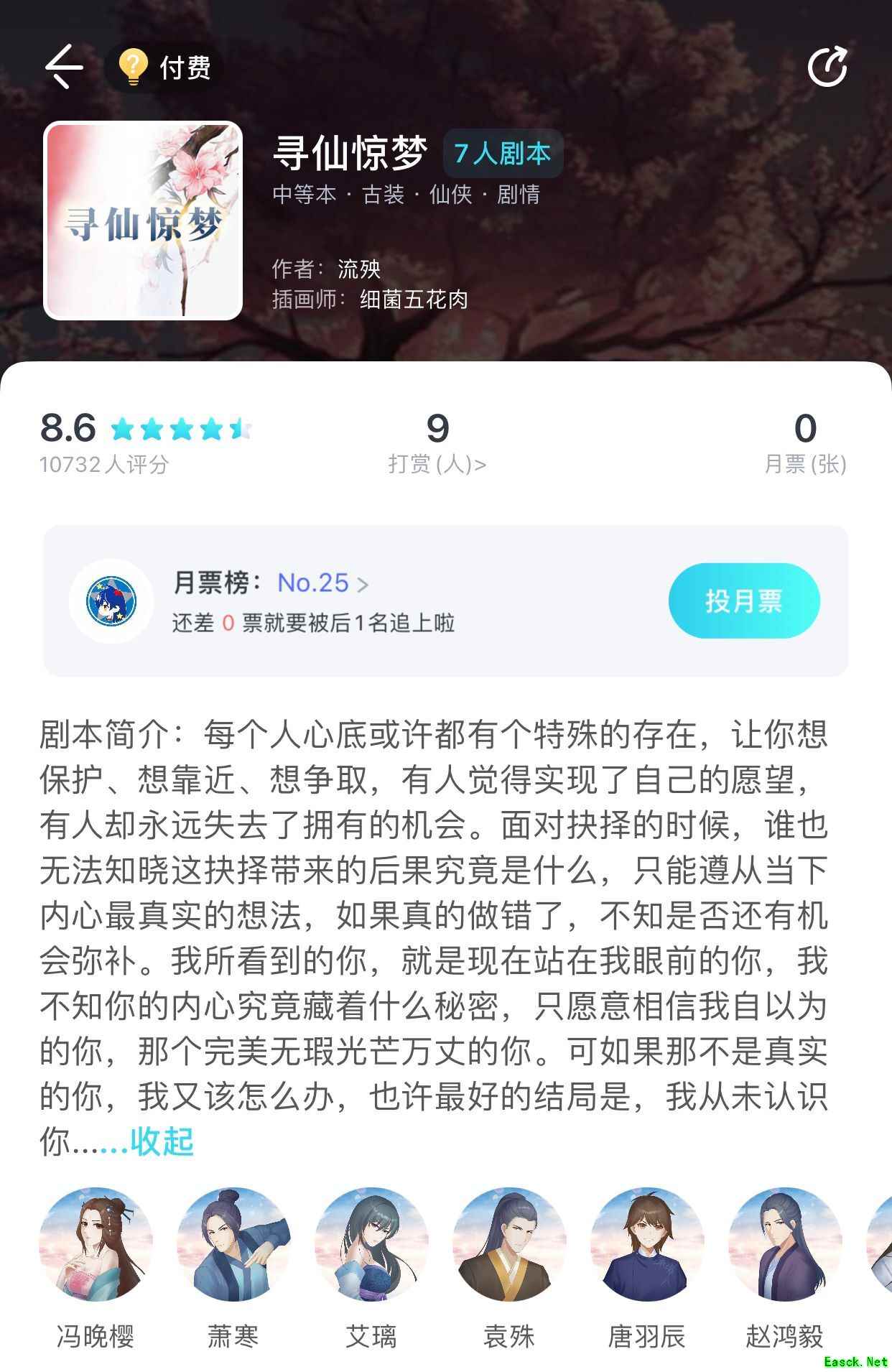Share this script via the share icon
The image size is (892, 1372).
pos(827,67)
